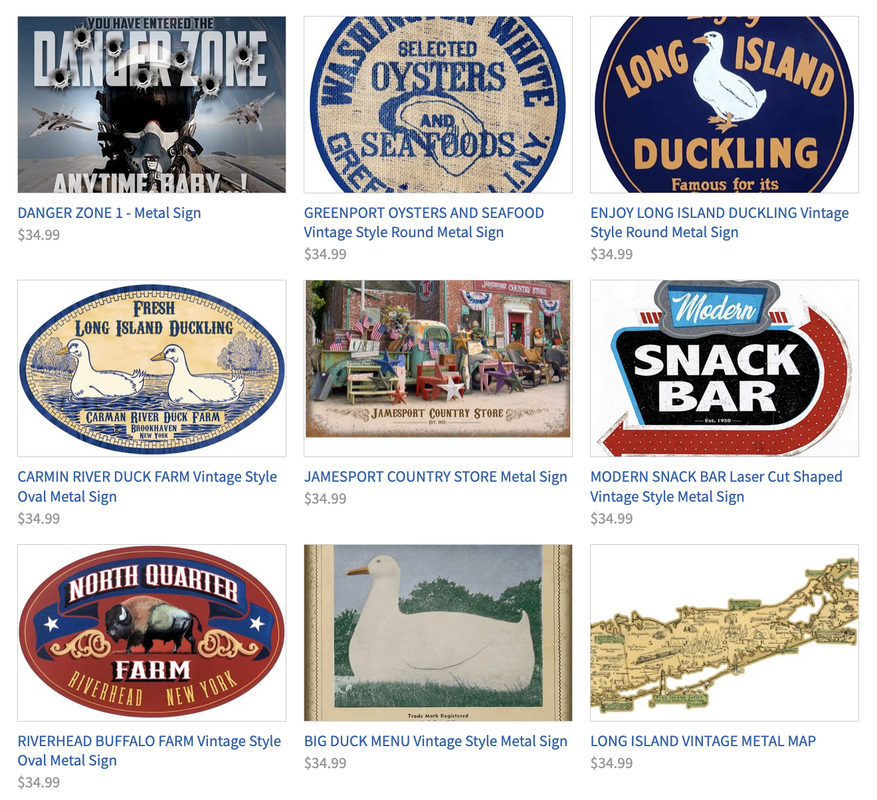Viewport: 877px width, 800px height.
Task: Open the Modern Snack Bar sign image
Action: pyautogui.click(x=724, y=368)
